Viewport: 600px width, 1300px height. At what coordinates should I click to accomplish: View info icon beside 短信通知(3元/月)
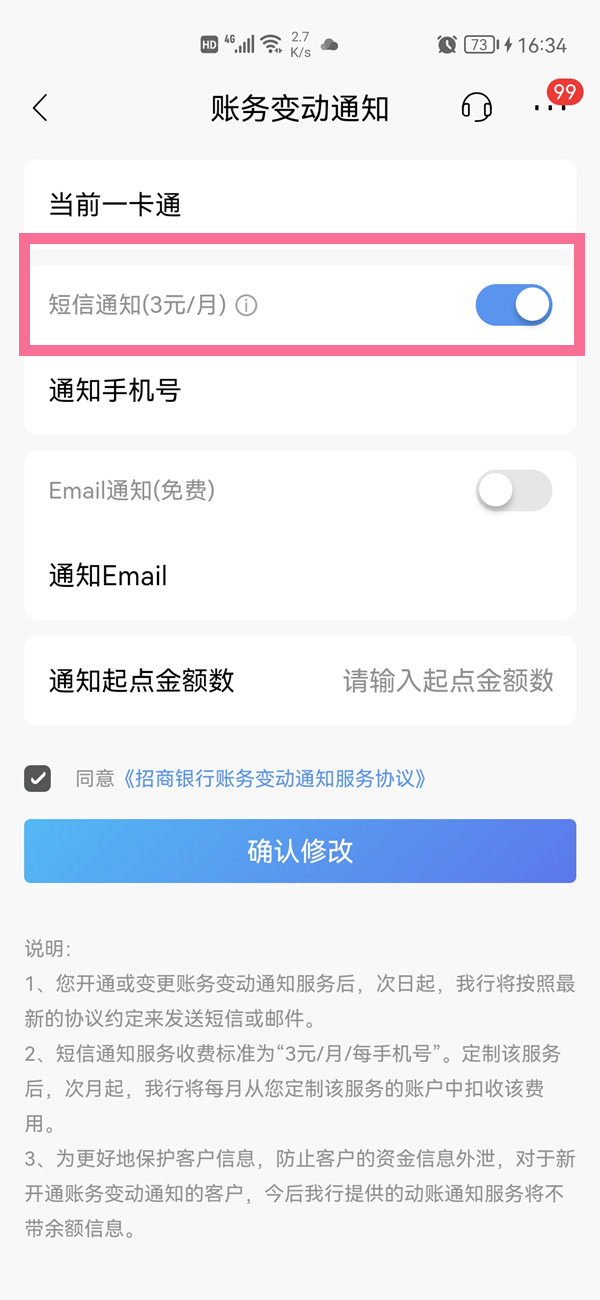tap(246, 306)
